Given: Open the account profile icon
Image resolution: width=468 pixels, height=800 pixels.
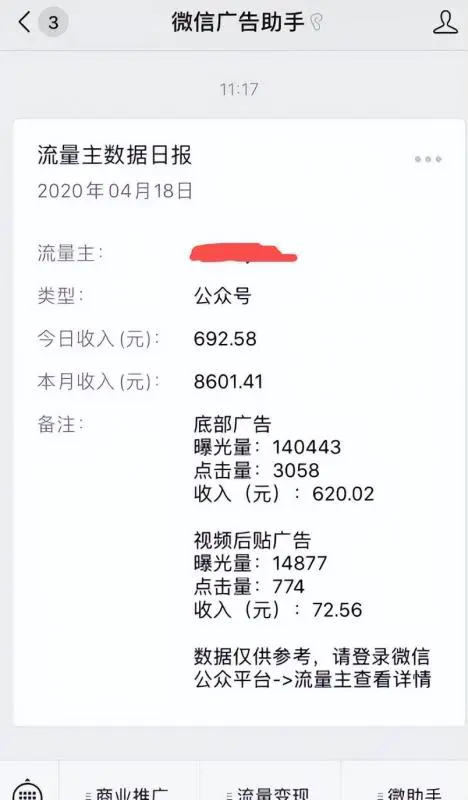Looking at the screenshot, I should tap(445, 23).
